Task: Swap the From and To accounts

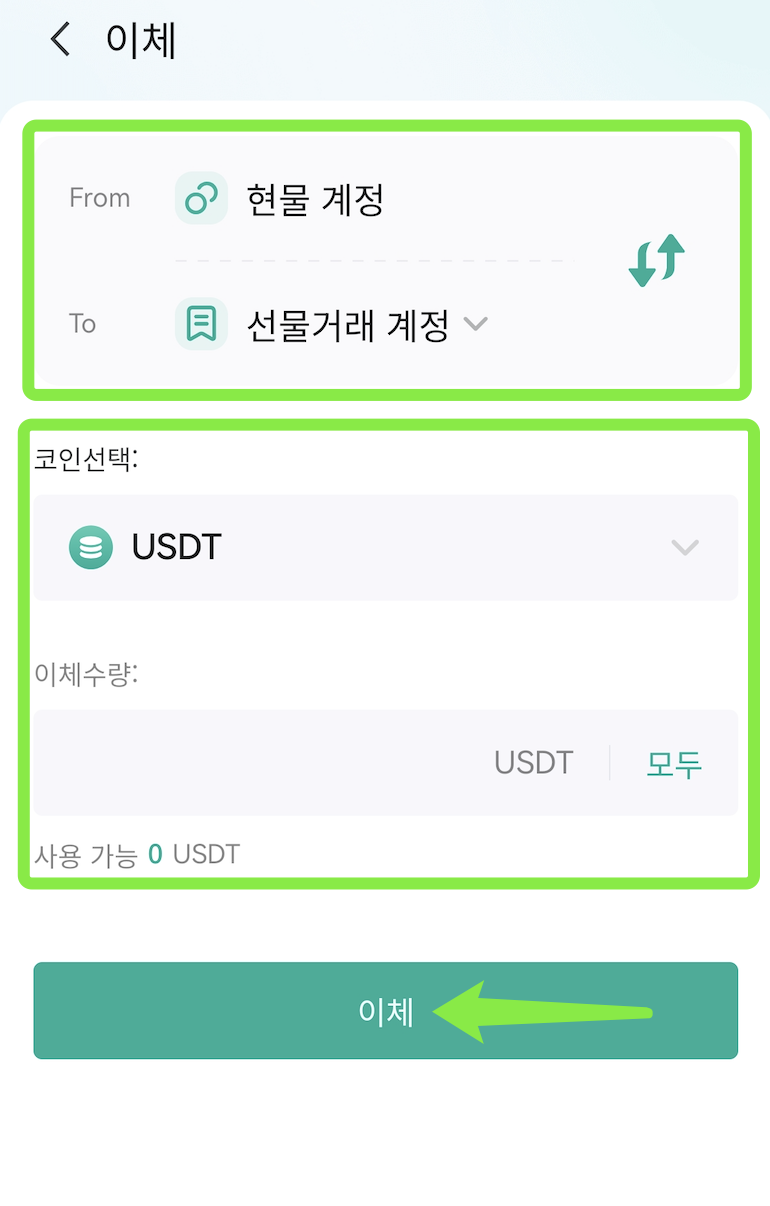Action: click(x=656, y=260)
